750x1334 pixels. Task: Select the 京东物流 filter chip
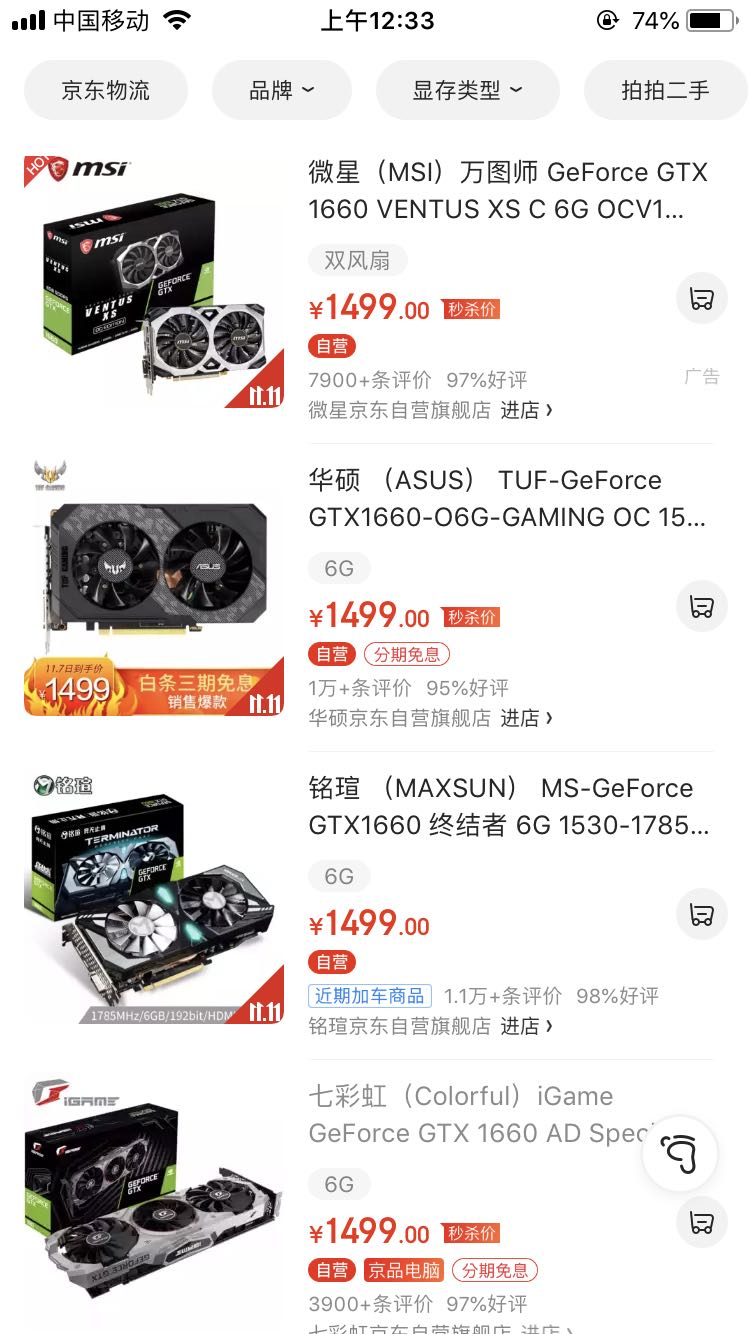coord(106,90)
